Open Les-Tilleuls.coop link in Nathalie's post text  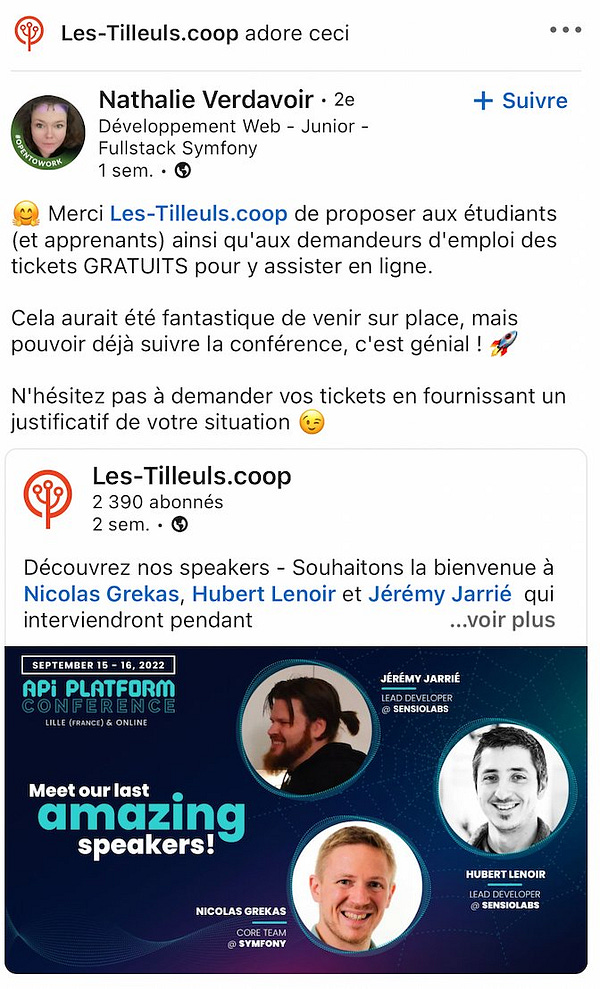point(198,214)
